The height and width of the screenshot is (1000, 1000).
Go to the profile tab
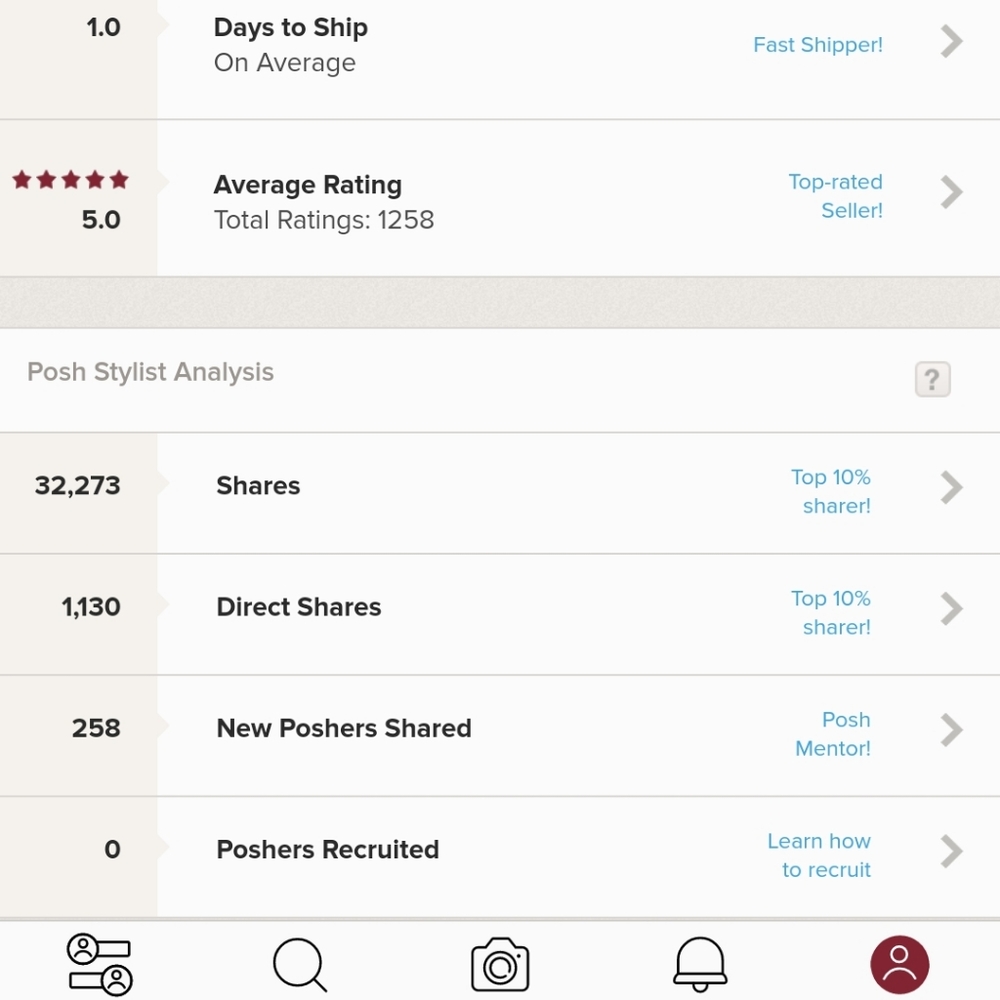pyautogui.click(x=900, y=964)
